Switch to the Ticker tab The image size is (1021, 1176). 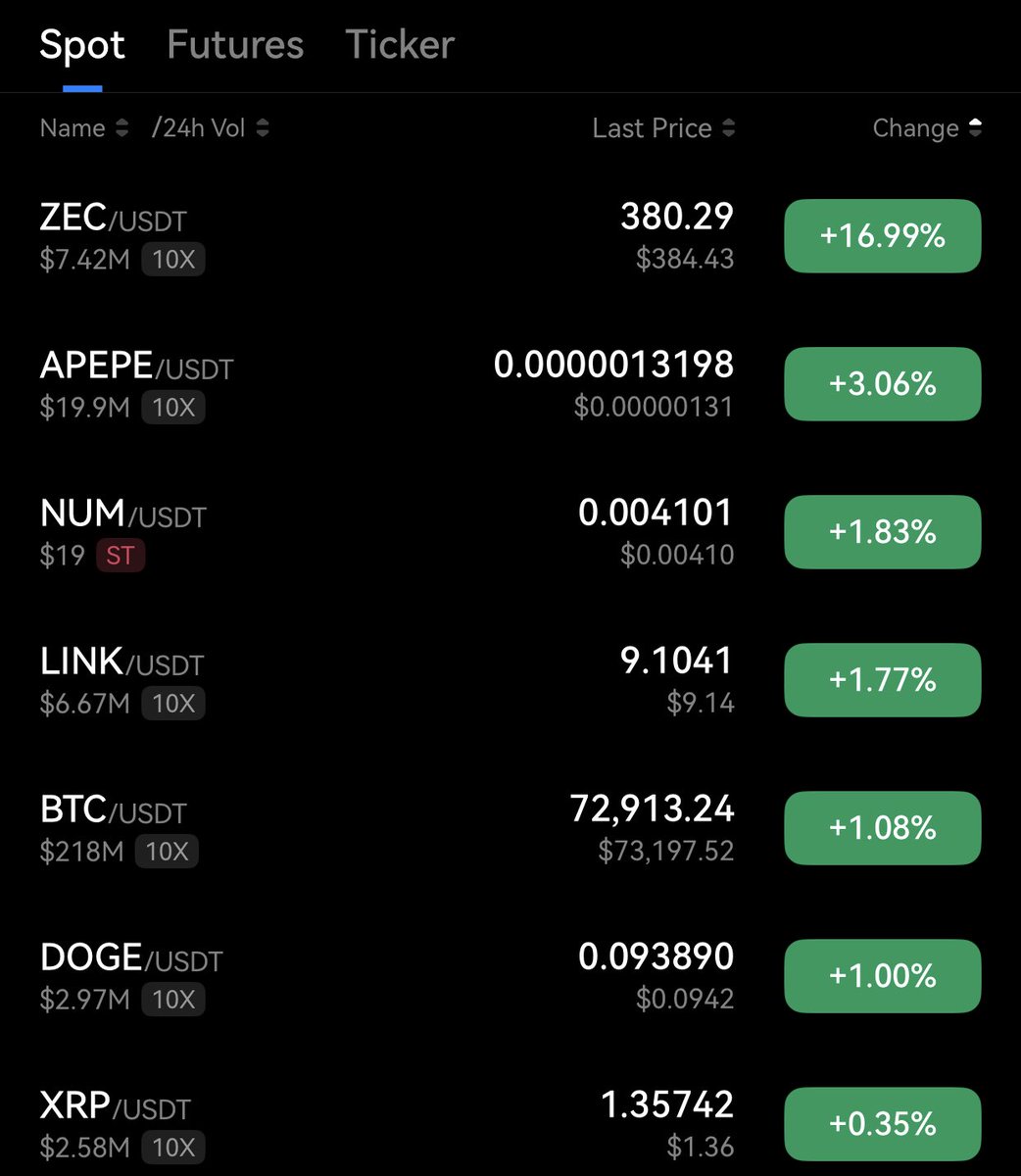[x=400, y=45]
